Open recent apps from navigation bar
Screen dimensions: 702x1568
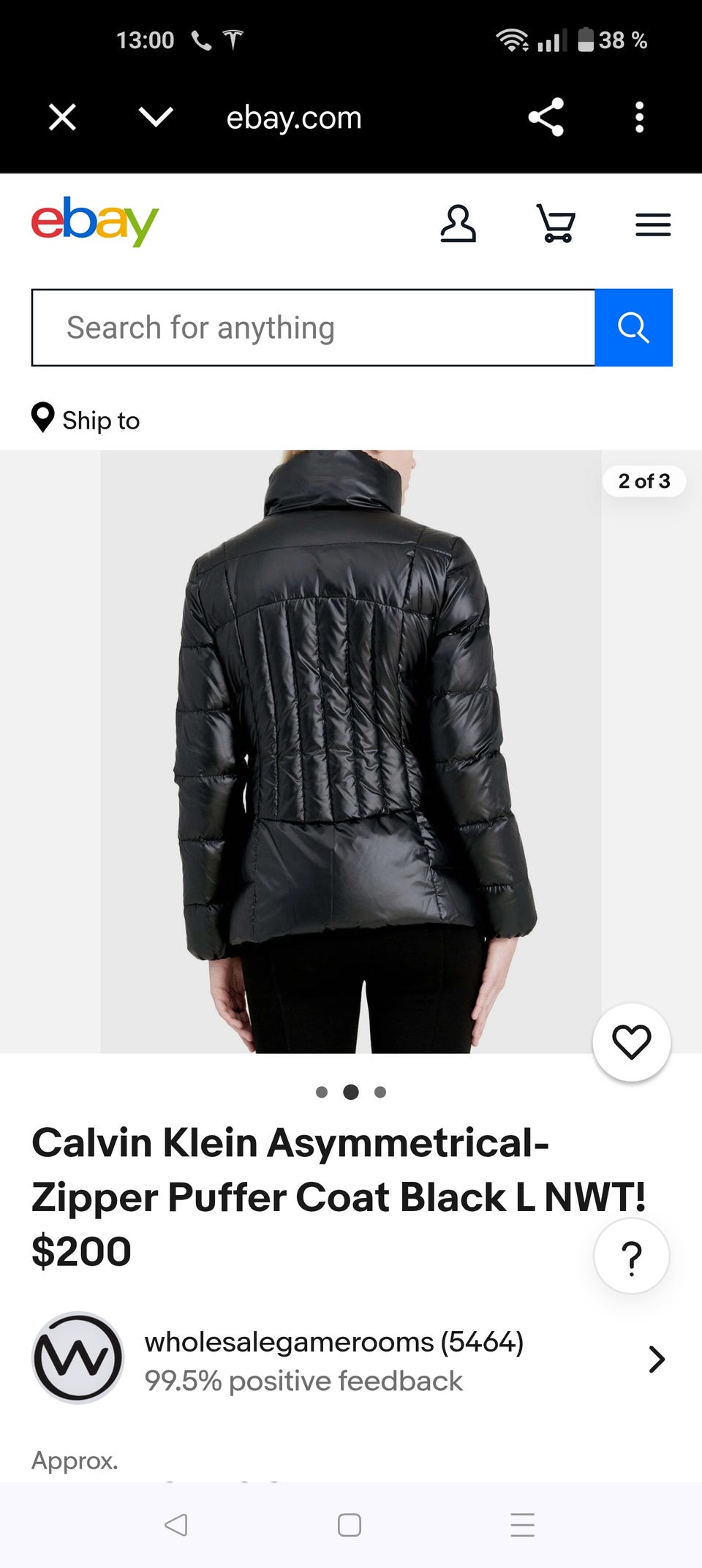(x=522, y=1525)
